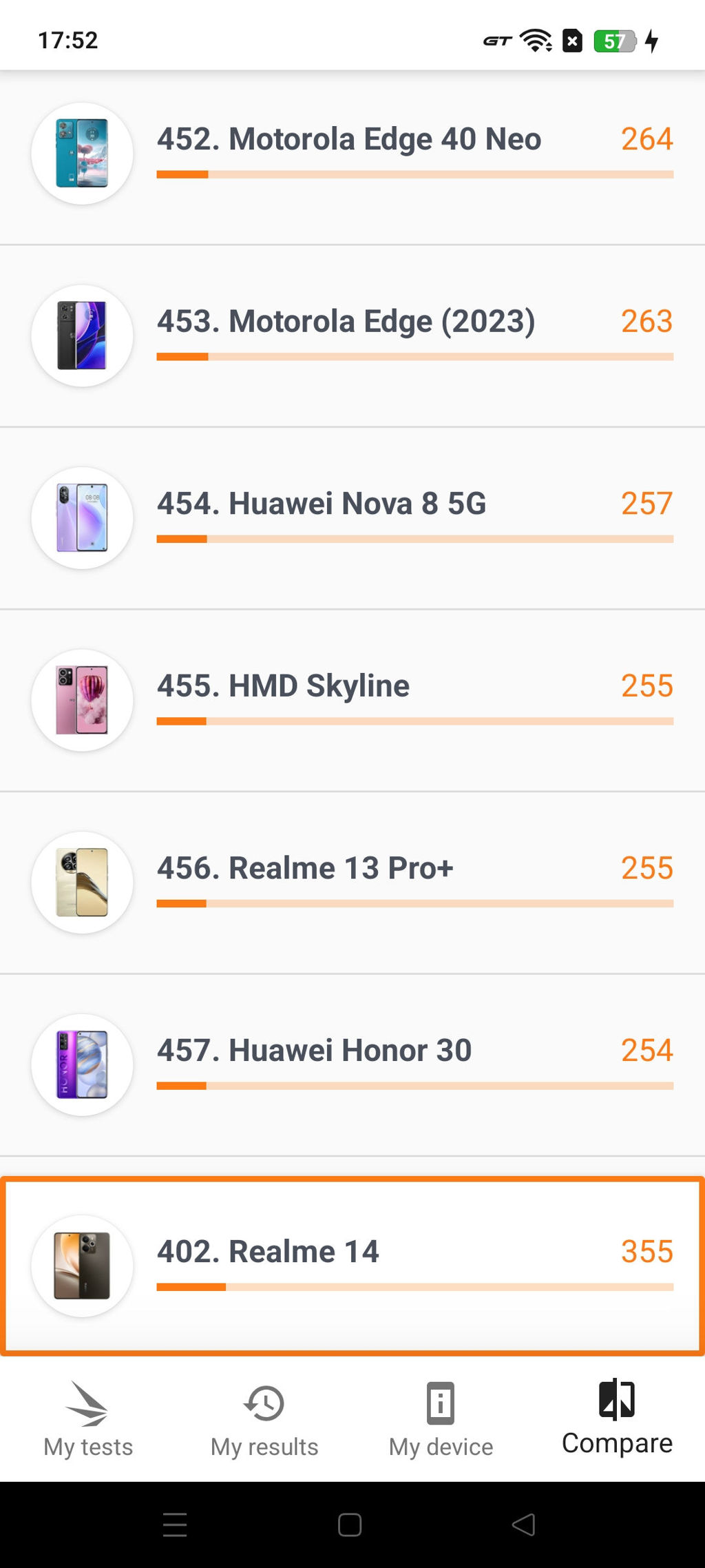
Task: Tap the highlighted Realme 14 row
Action: [x=352, y=1266]
